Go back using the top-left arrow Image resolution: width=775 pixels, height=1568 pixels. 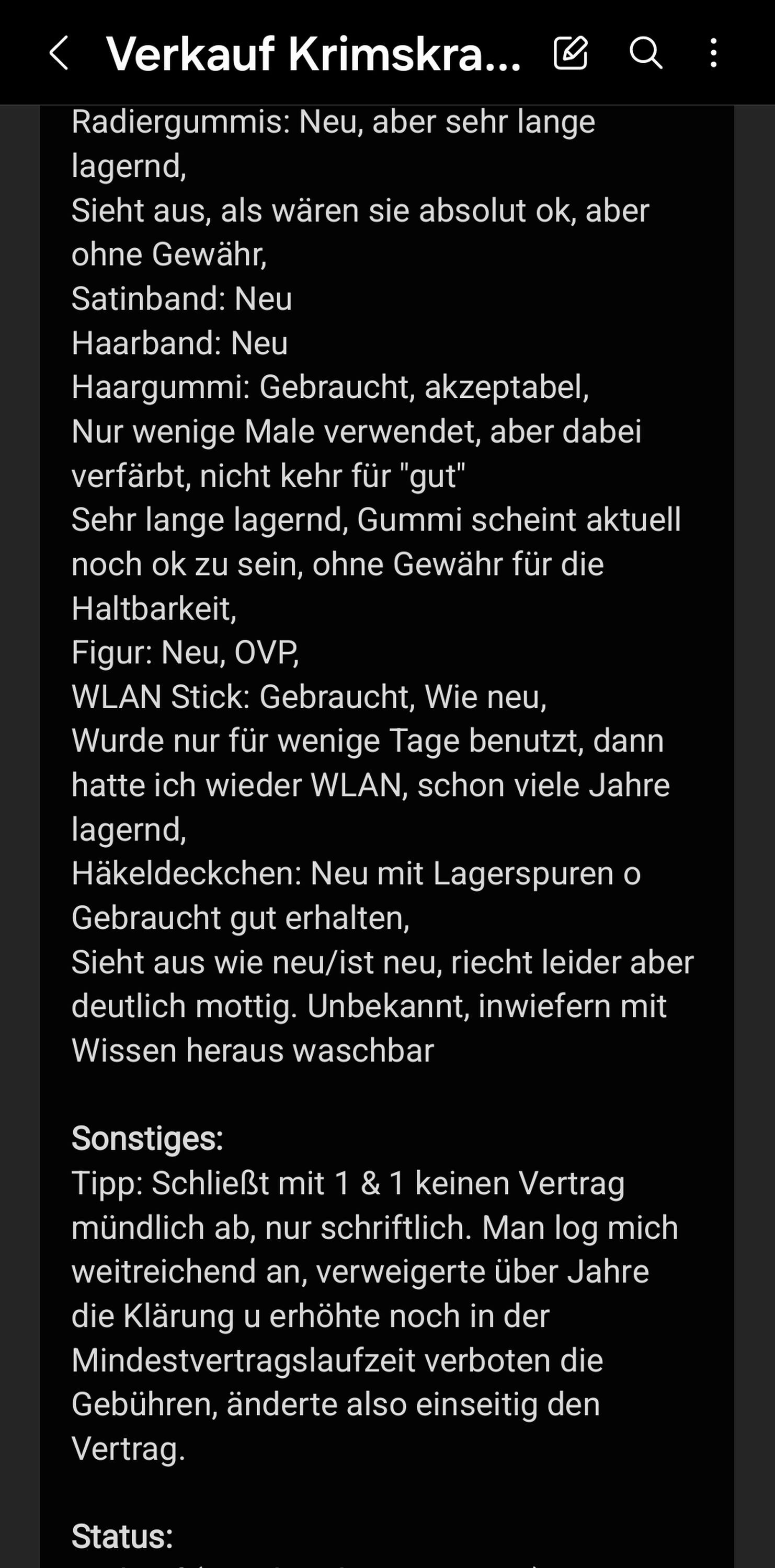(x=59, y=53)
